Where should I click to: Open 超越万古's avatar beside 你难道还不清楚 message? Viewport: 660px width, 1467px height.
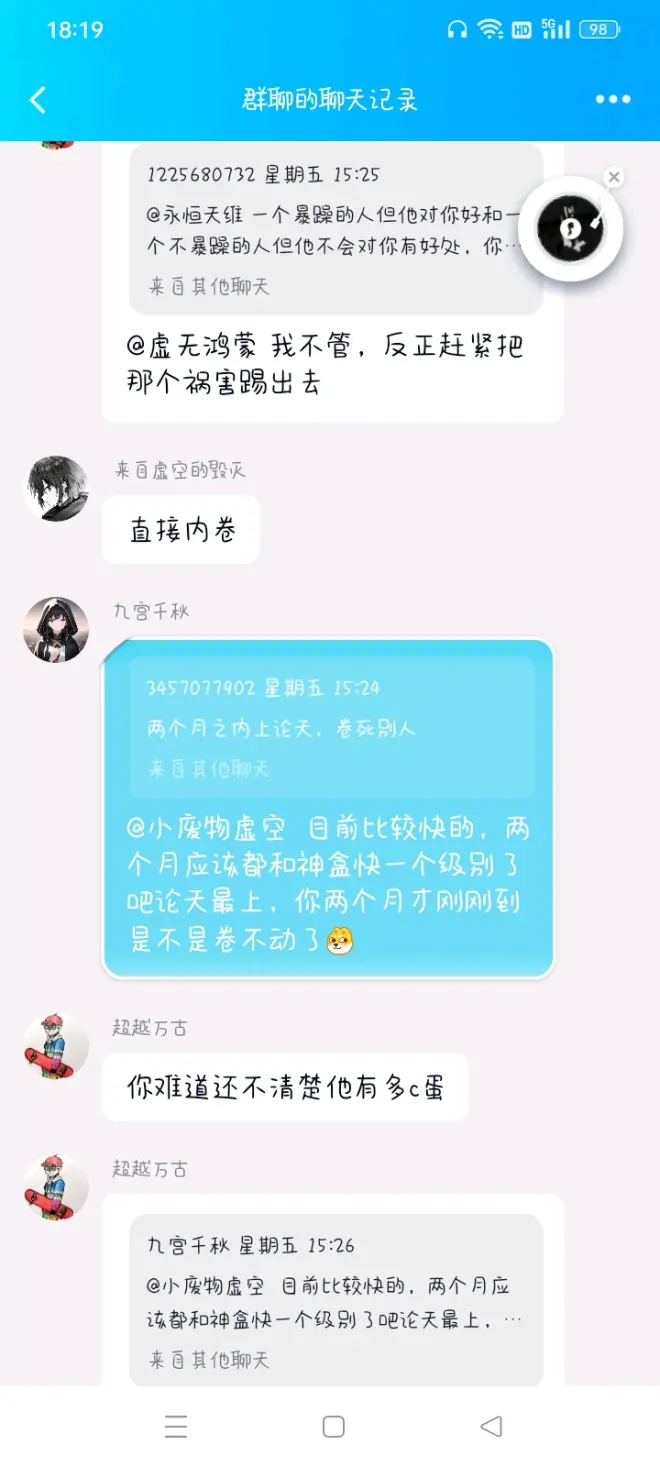56,1046
